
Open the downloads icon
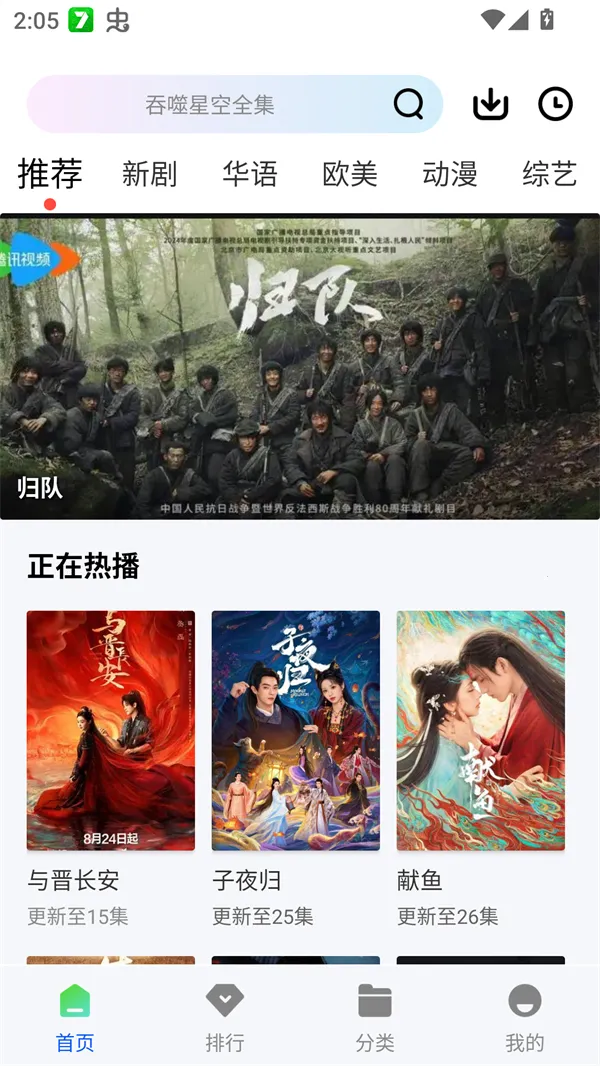[490, 104]
